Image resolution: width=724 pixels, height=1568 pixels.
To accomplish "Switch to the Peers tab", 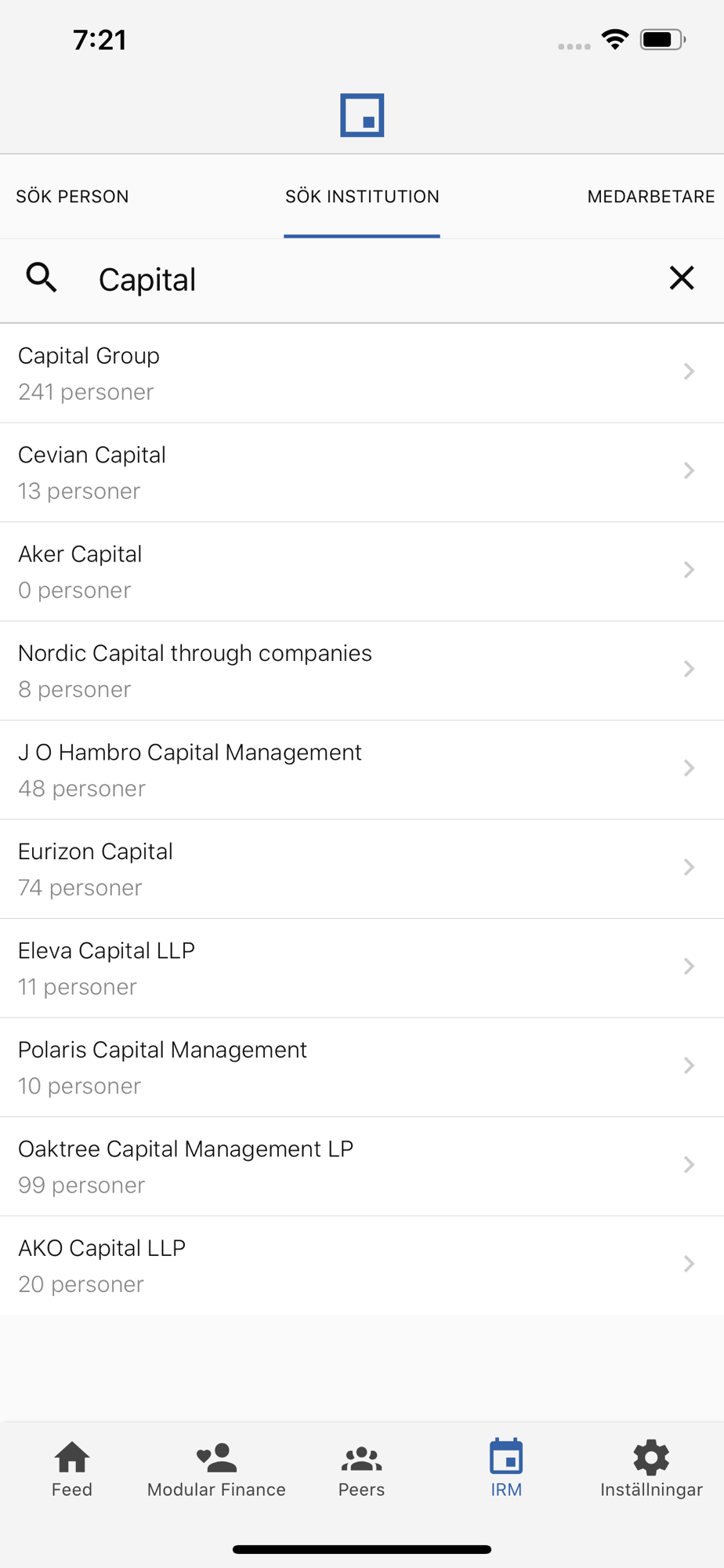I will [361, 1469].
